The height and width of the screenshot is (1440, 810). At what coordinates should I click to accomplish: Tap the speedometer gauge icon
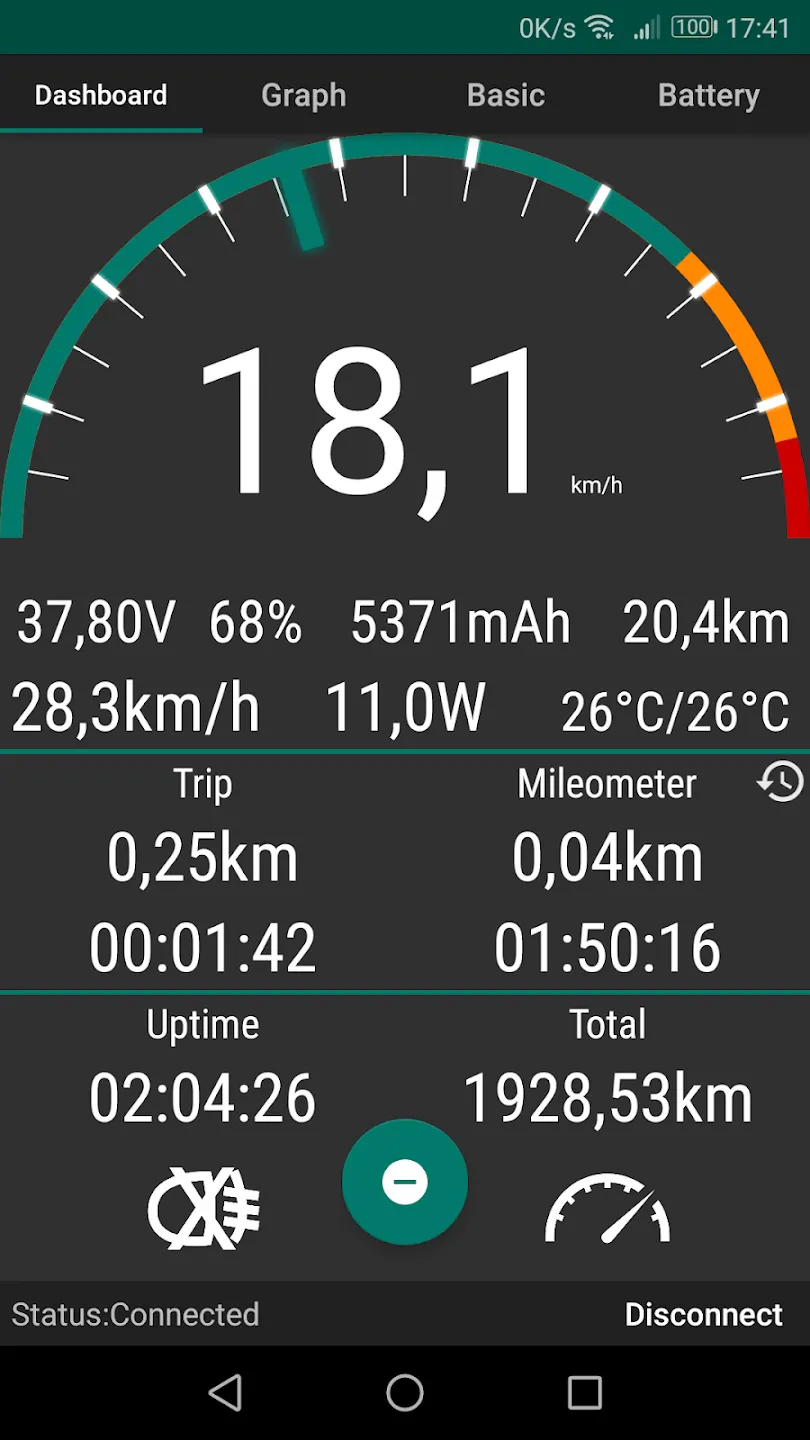tap(607, 1208)
